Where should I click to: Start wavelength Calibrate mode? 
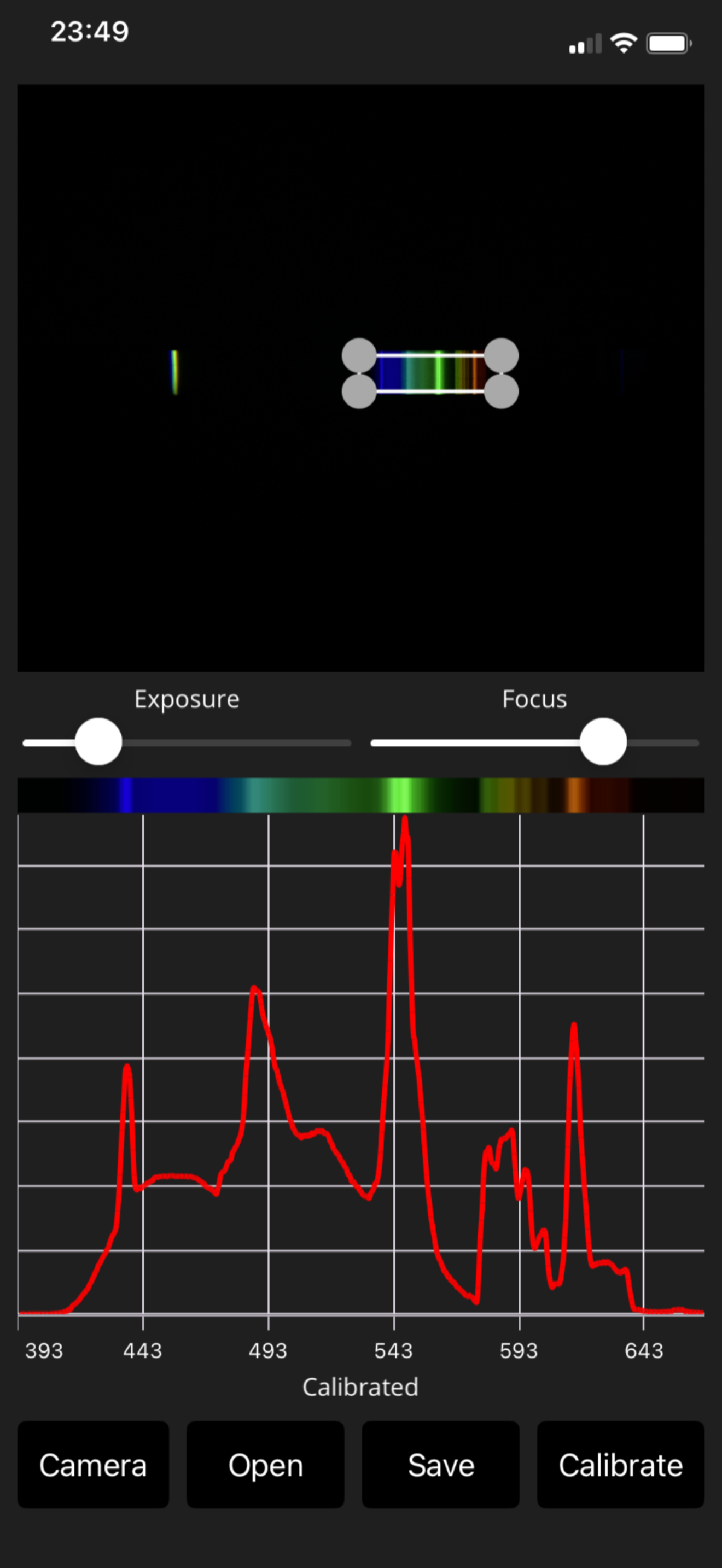[620, 1465]
